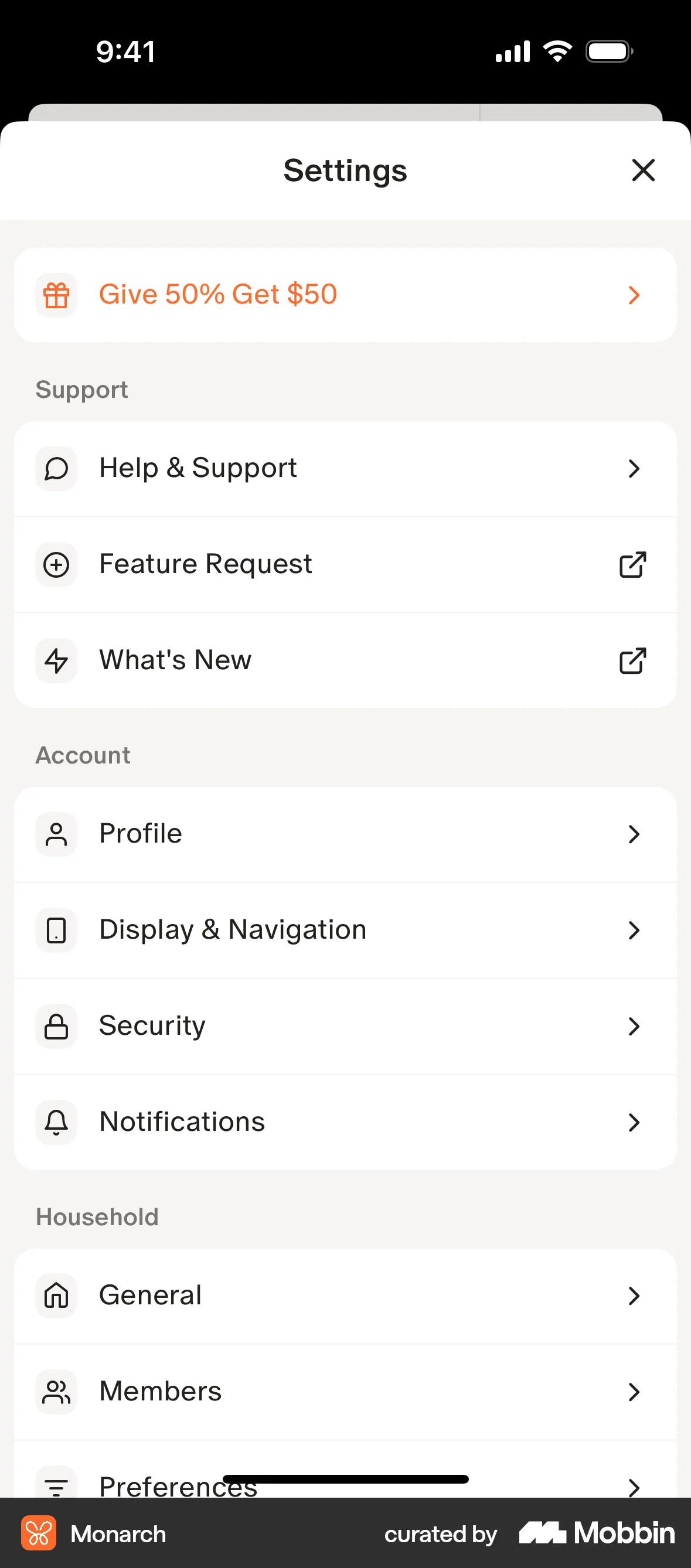
Task: Open Security using its right-facing chevron
Action: [634, 1026]
